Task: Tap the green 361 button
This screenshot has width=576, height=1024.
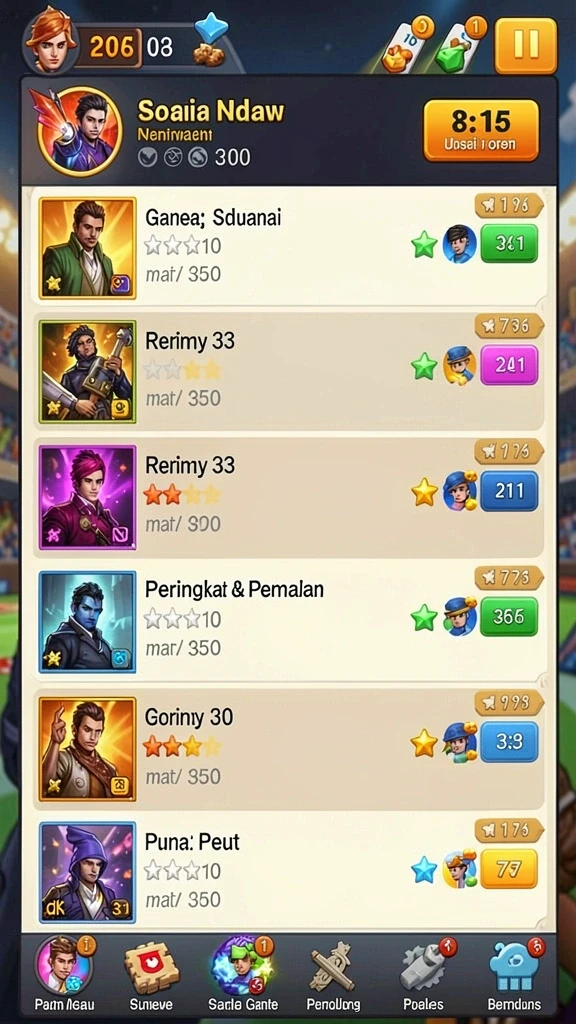Action: point(509,244)
